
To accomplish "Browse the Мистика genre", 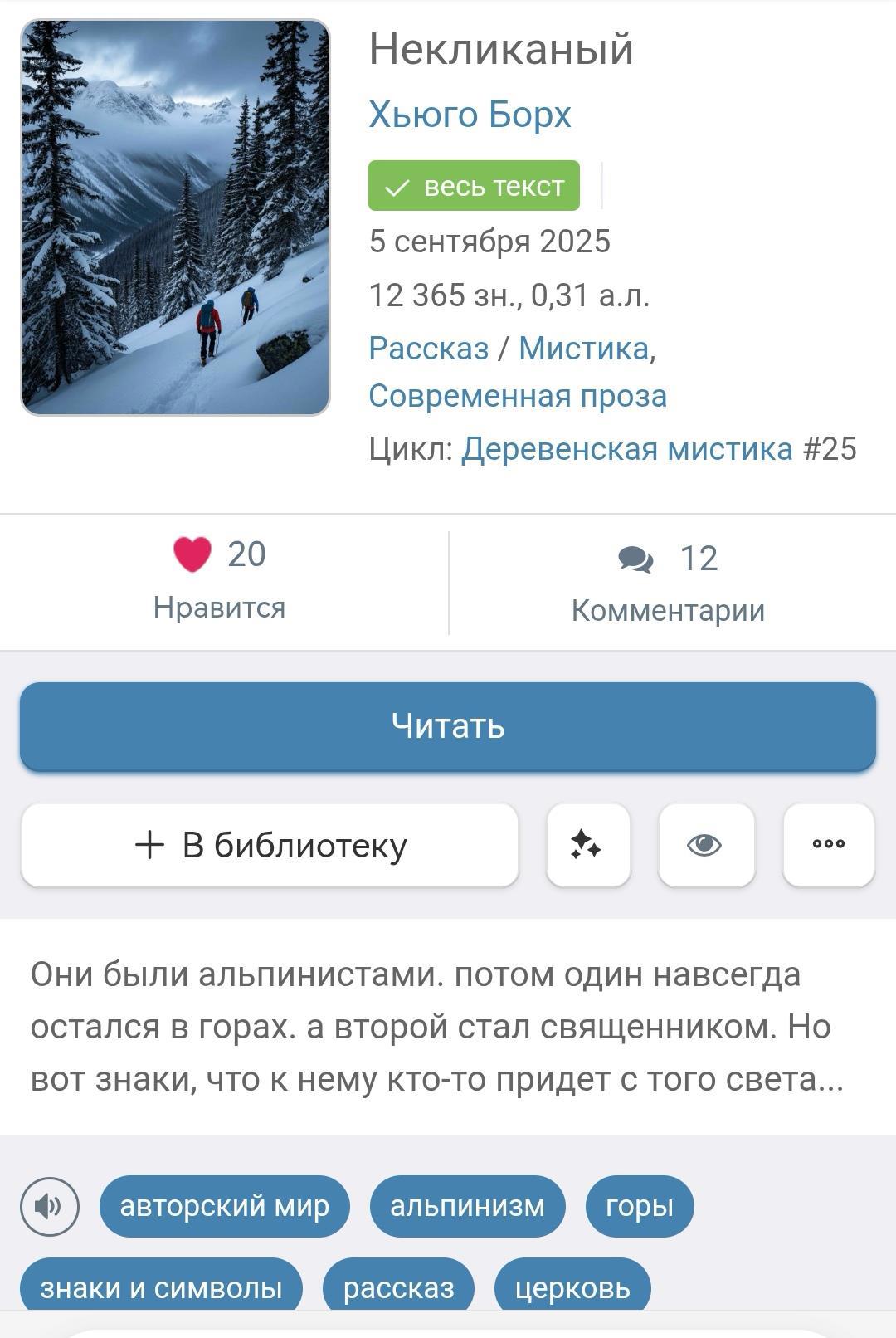I will [584, 349].
